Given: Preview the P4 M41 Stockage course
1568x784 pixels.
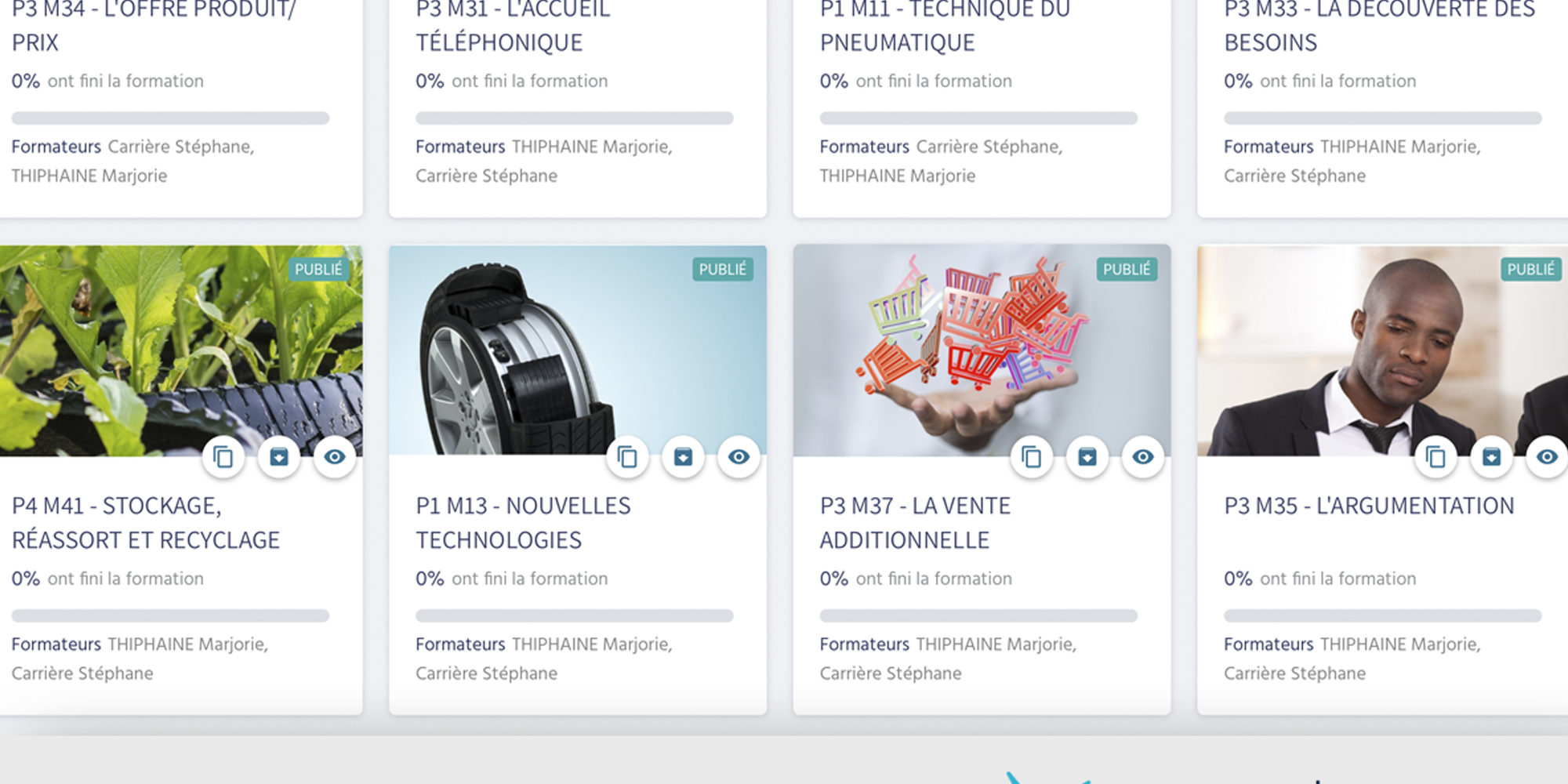Looking at the screenshot, I should click(335, 457).
